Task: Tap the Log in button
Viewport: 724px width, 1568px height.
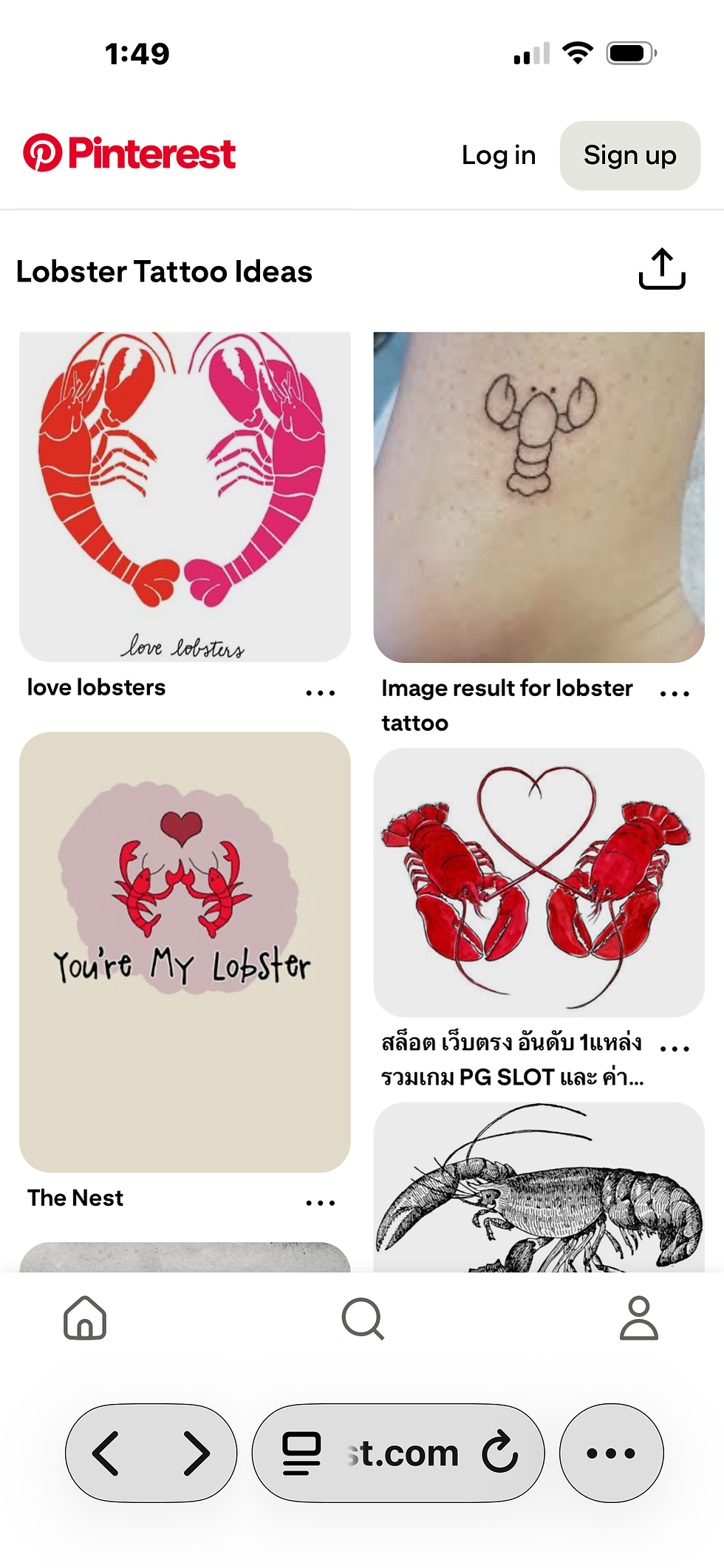Action: click(x=499, y=155)
